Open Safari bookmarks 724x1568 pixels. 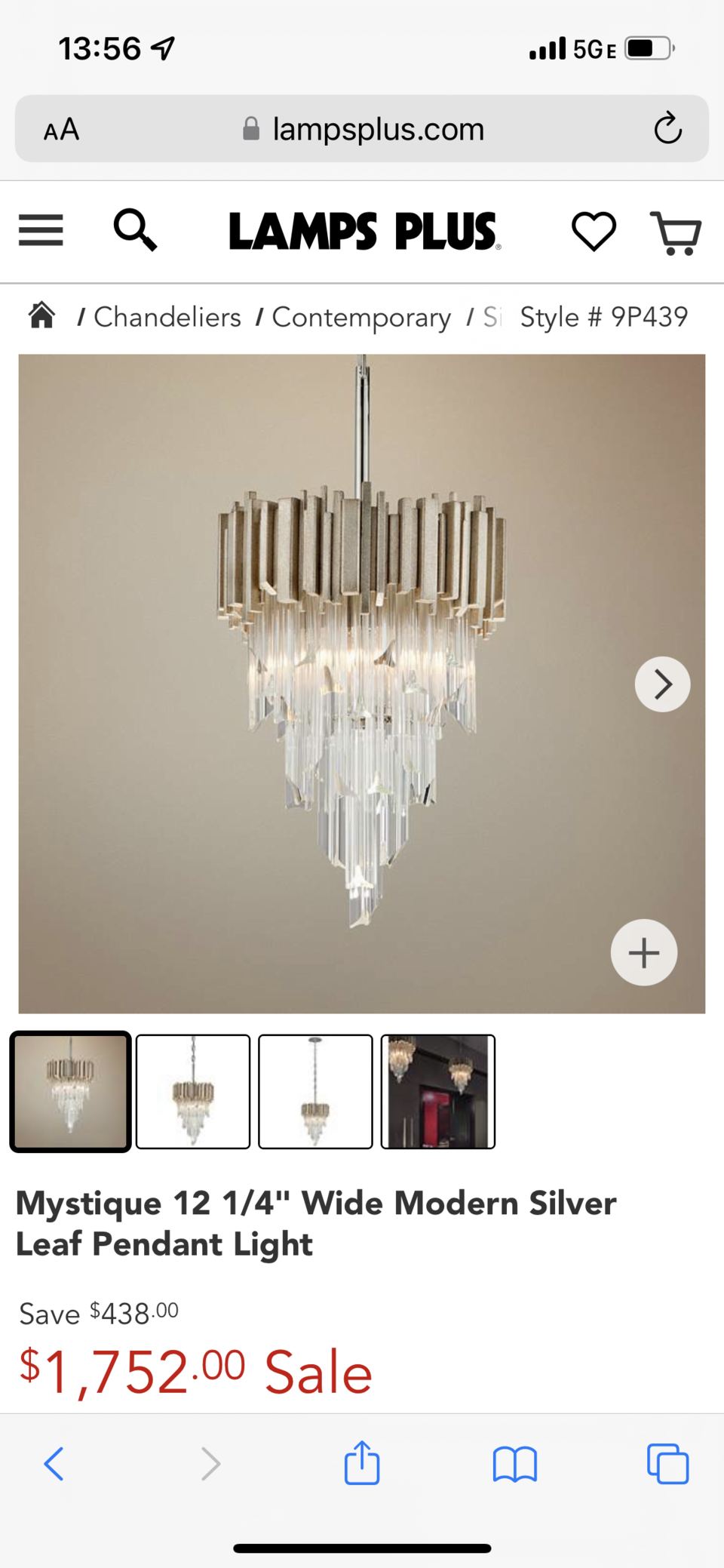point(514,1464)
